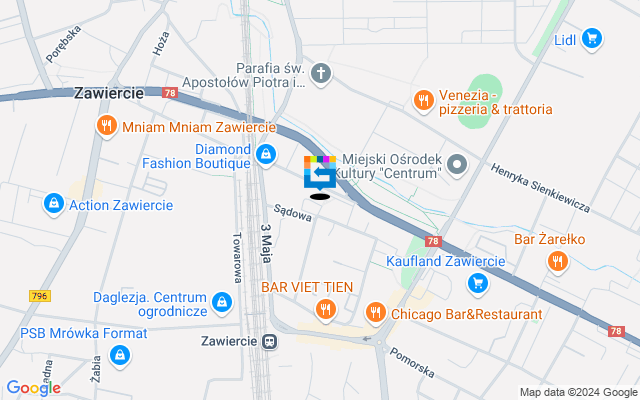Select the Action Zawiercie store pin
640x400 pixels.
click(x=52, y=204)
